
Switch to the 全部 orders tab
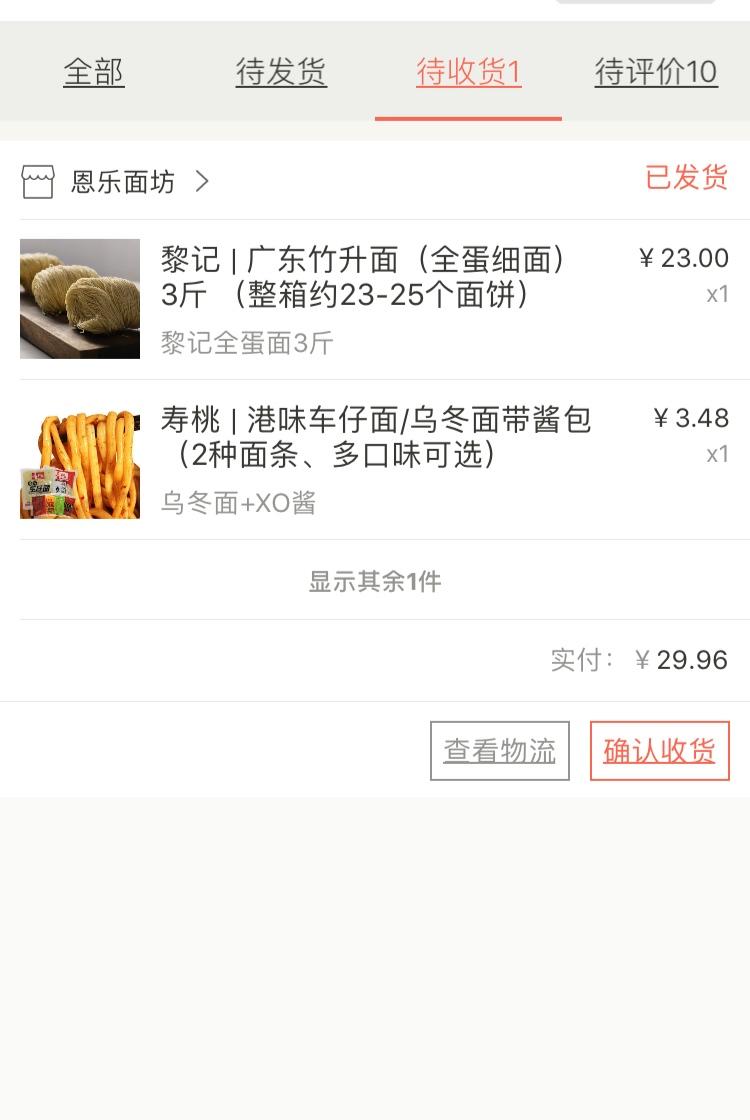tap(94, 72)
